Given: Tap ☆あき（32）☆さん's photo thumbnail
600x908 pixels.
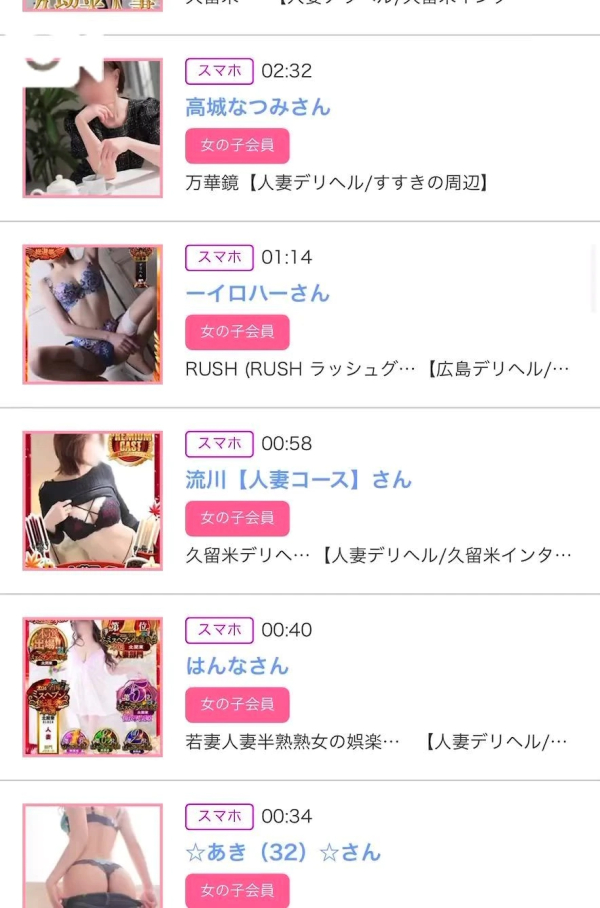Looking at the screenshot, I should [93, 857].
